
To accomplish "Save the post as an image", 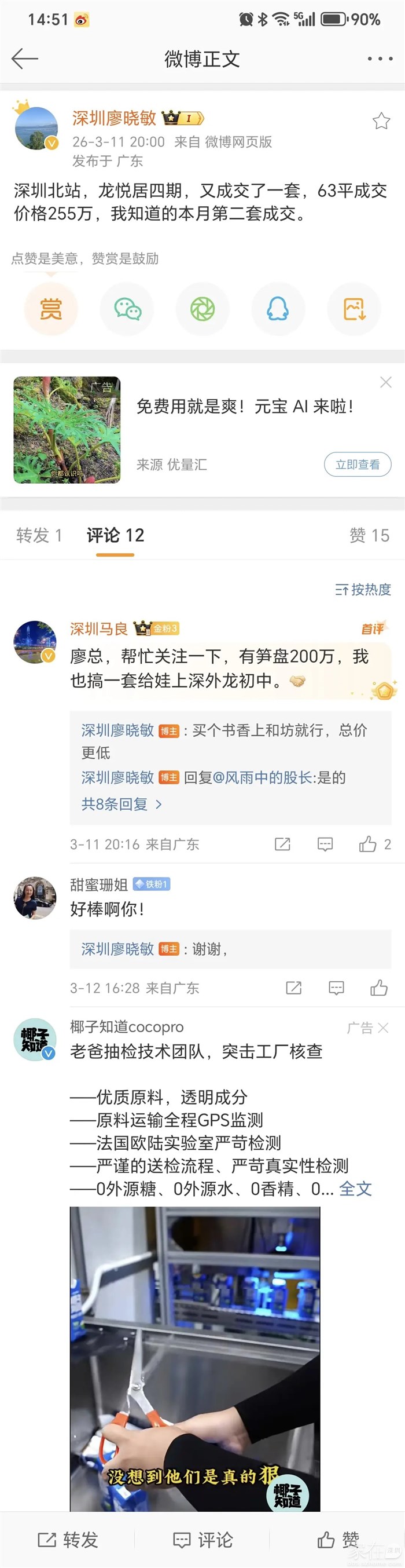I will [x=354, y=309].
